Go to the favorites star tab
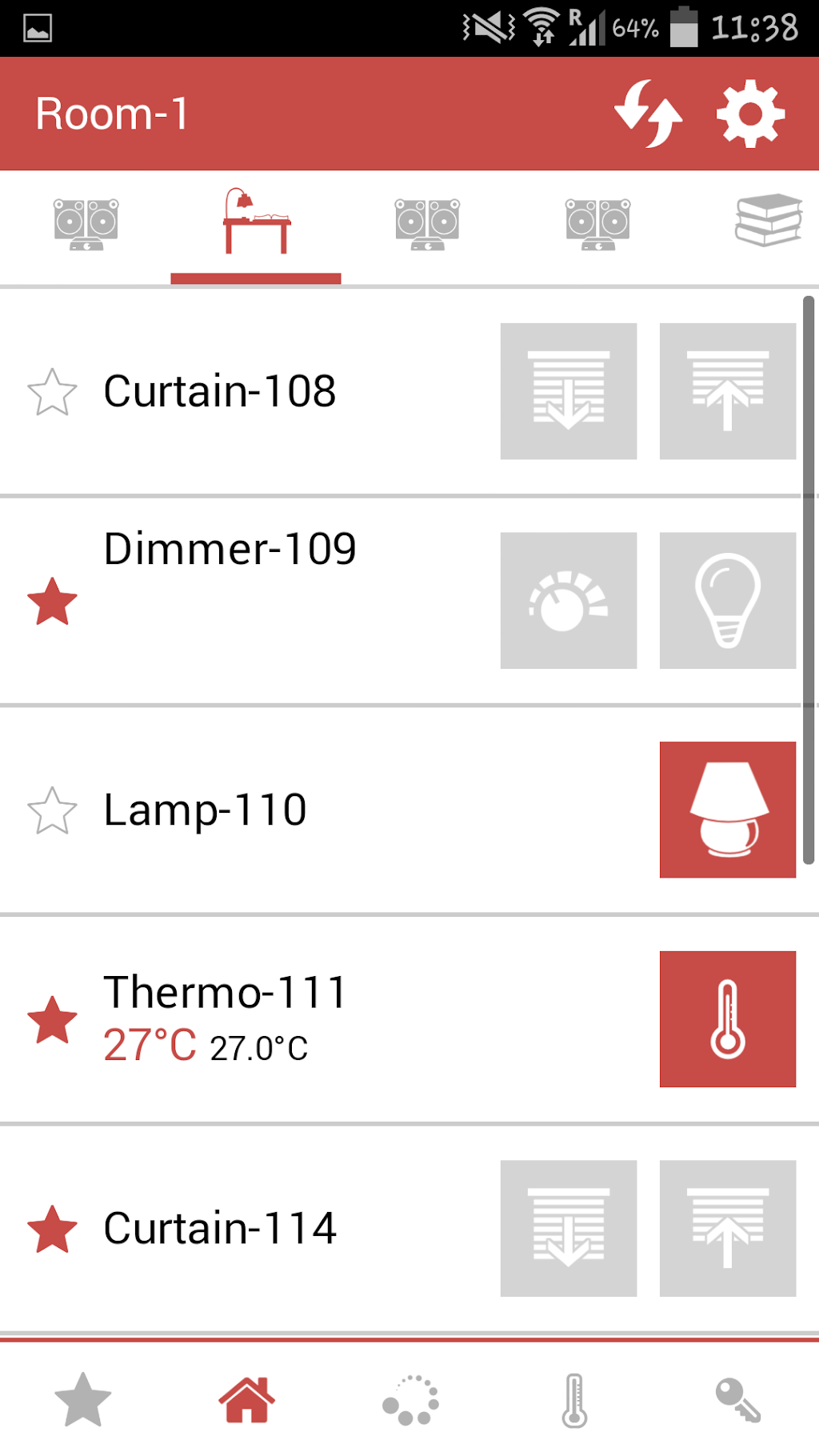 point(82,1400)
